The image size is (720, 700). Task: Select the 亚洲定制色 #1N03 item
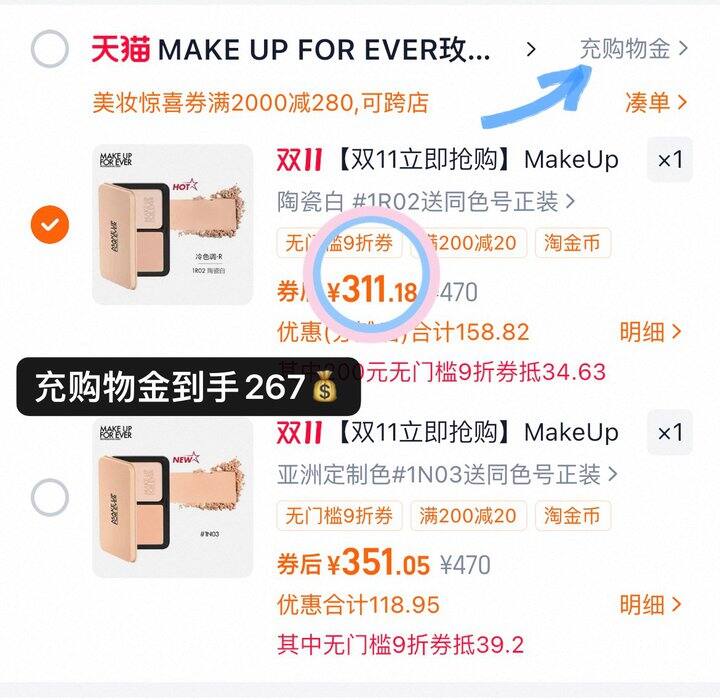click(x=50, y=496)
